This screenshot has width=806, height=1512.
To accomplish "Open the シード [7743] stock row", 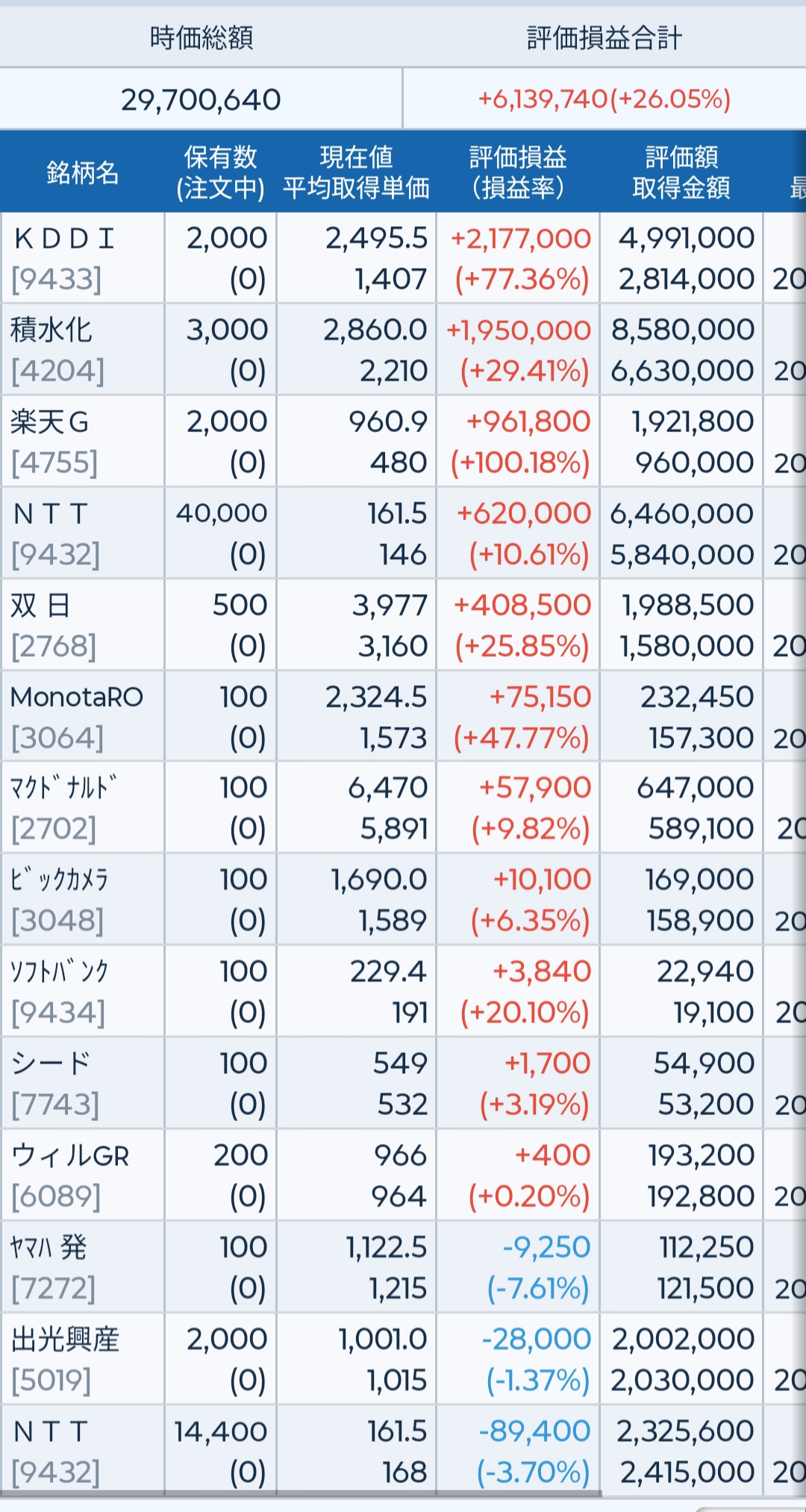I will point(403,1084).
